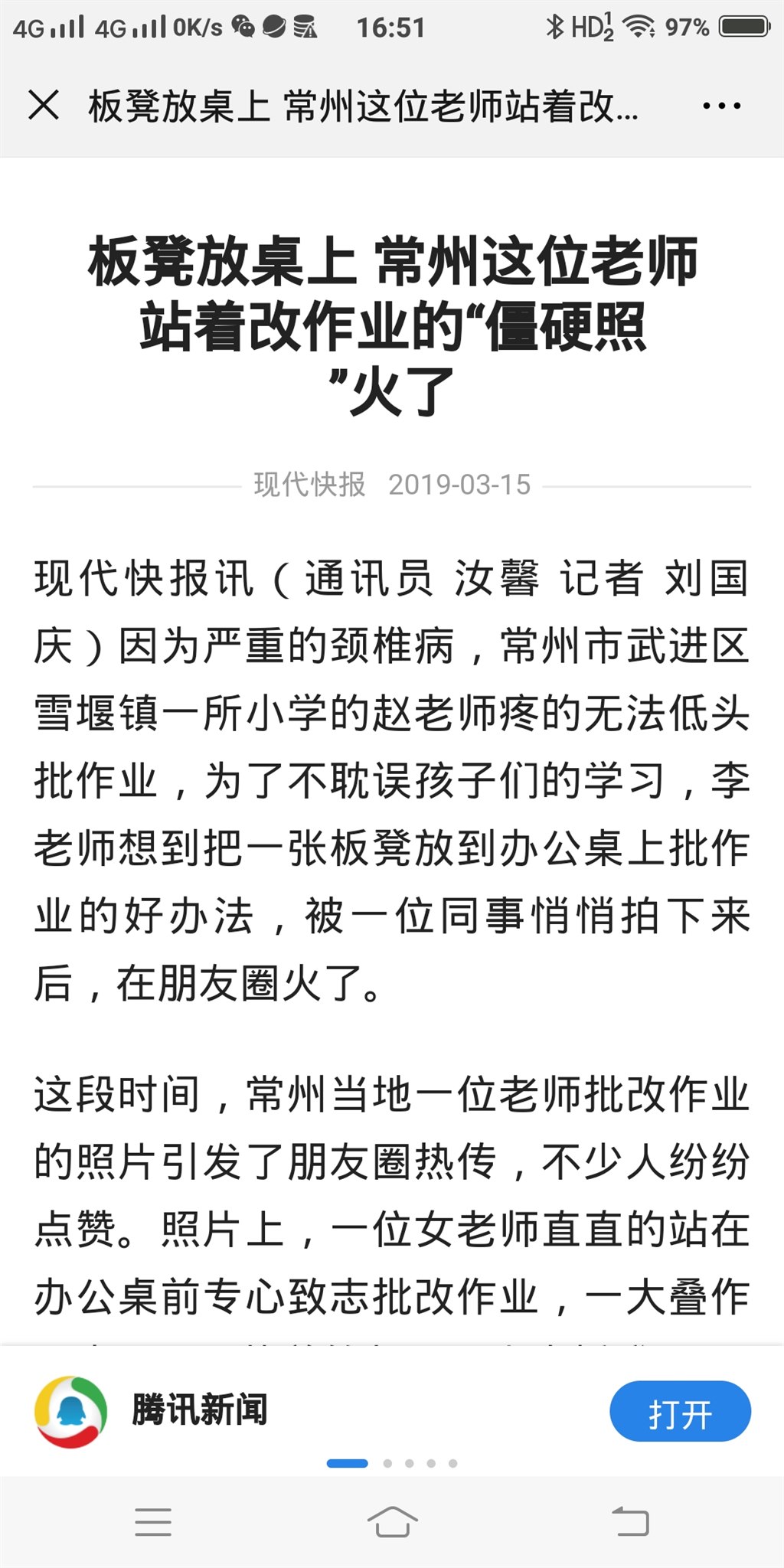Screen dimensions: 784x1568
Task: Open the 腾讯新闻 banner logo
Action: [70, 1412]
